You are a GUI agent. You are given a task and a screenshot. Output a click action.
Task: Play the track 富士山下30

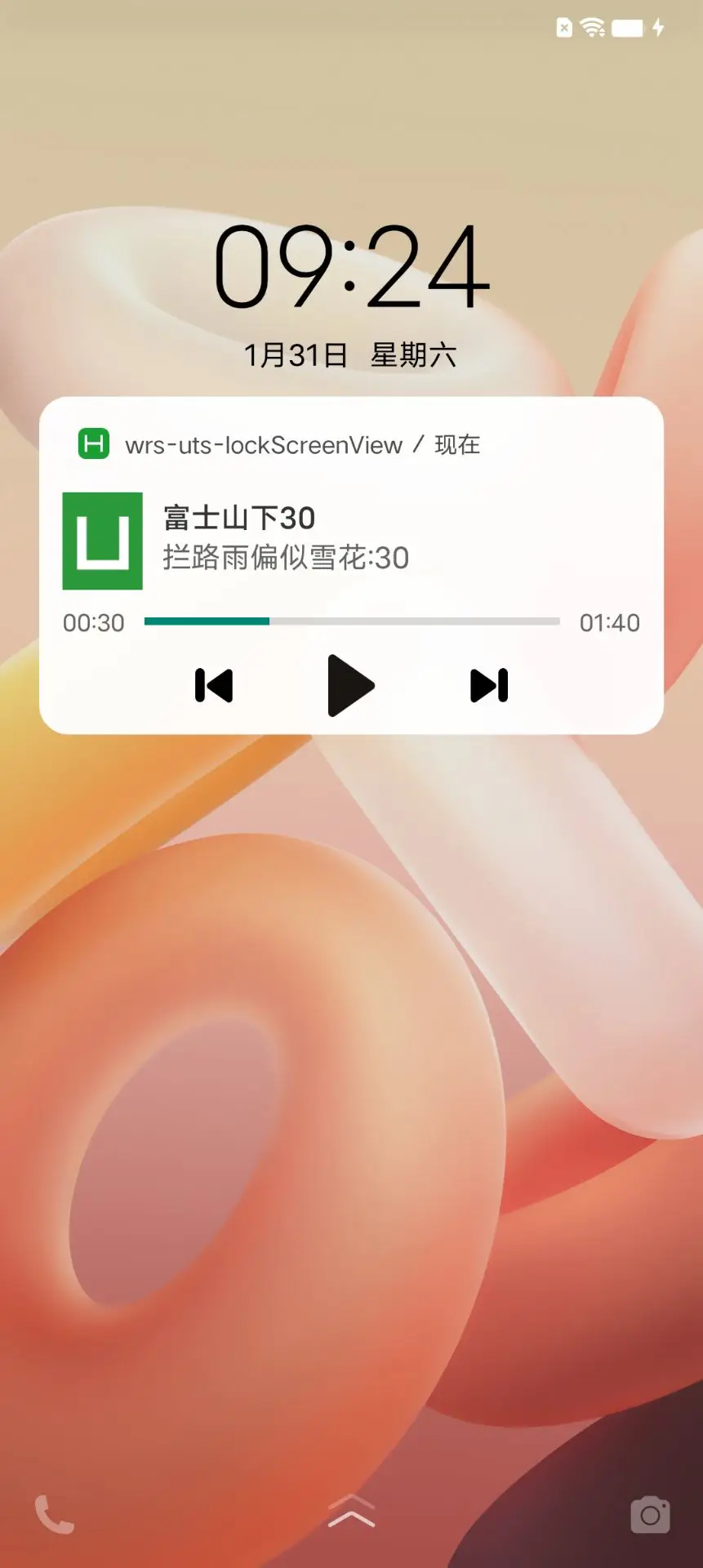350,685
